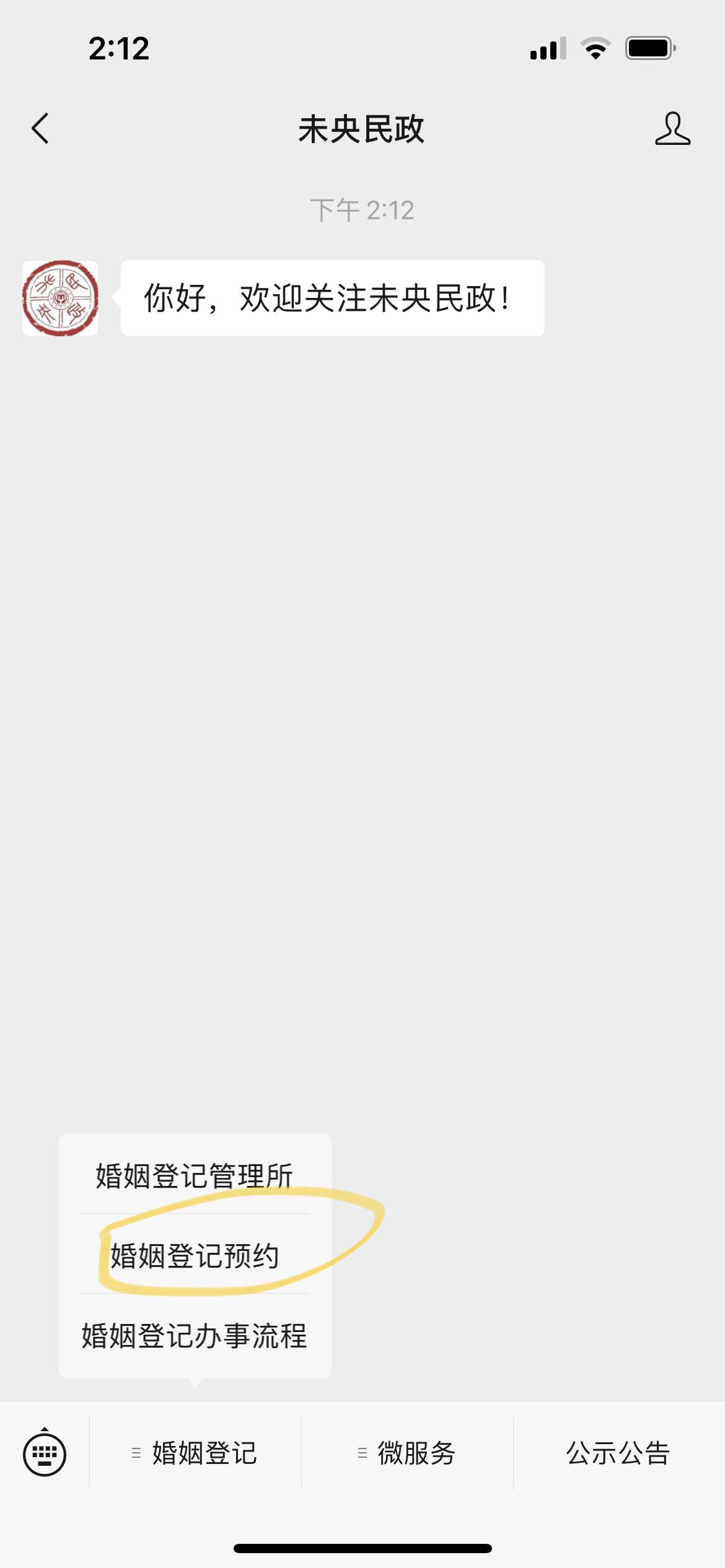Open the 未央民政 avatar
The width and height of the screenshot is (725, 1568).
click(x=60, y=298)
